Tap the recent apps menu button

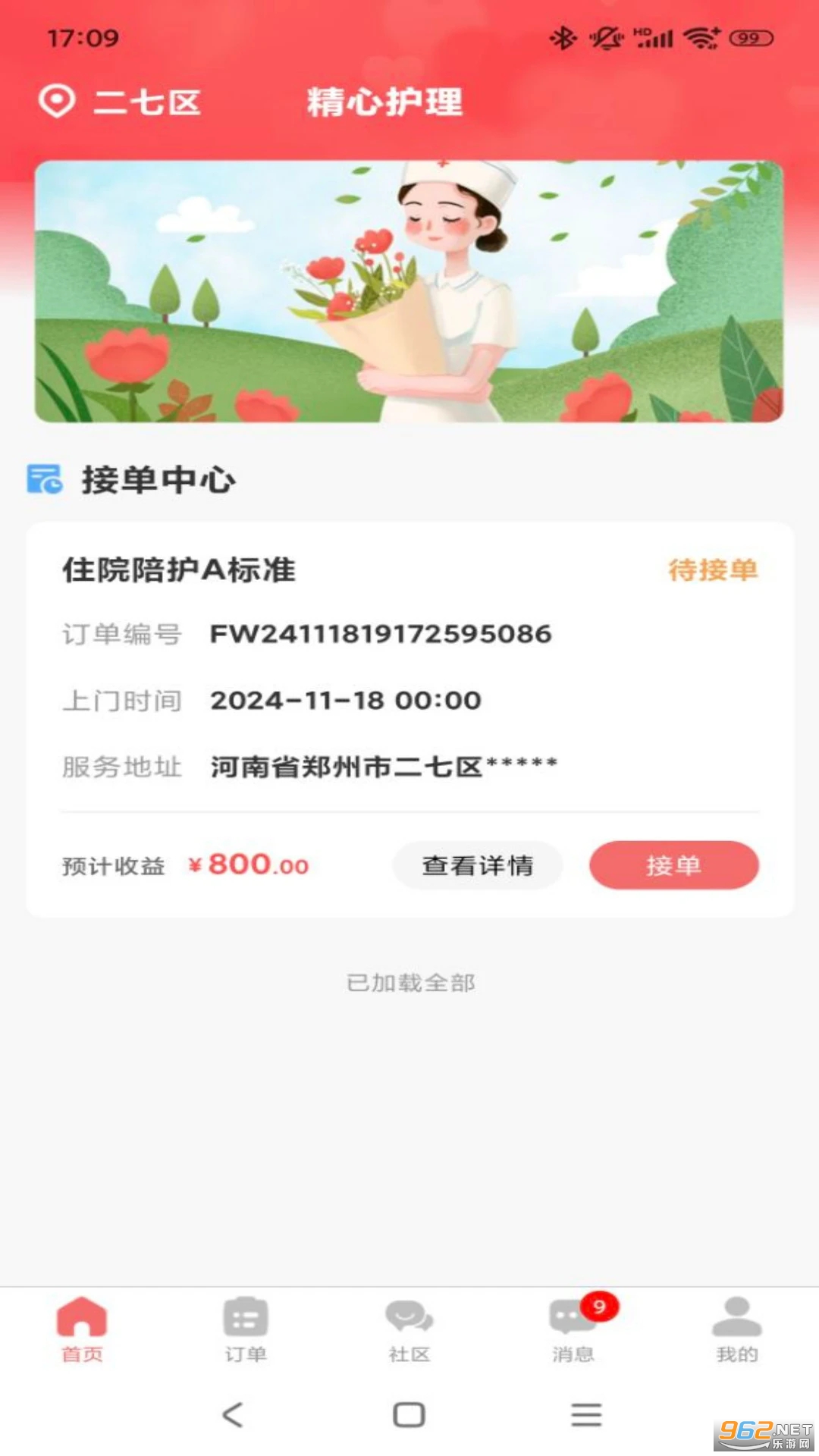(585, 1415)
